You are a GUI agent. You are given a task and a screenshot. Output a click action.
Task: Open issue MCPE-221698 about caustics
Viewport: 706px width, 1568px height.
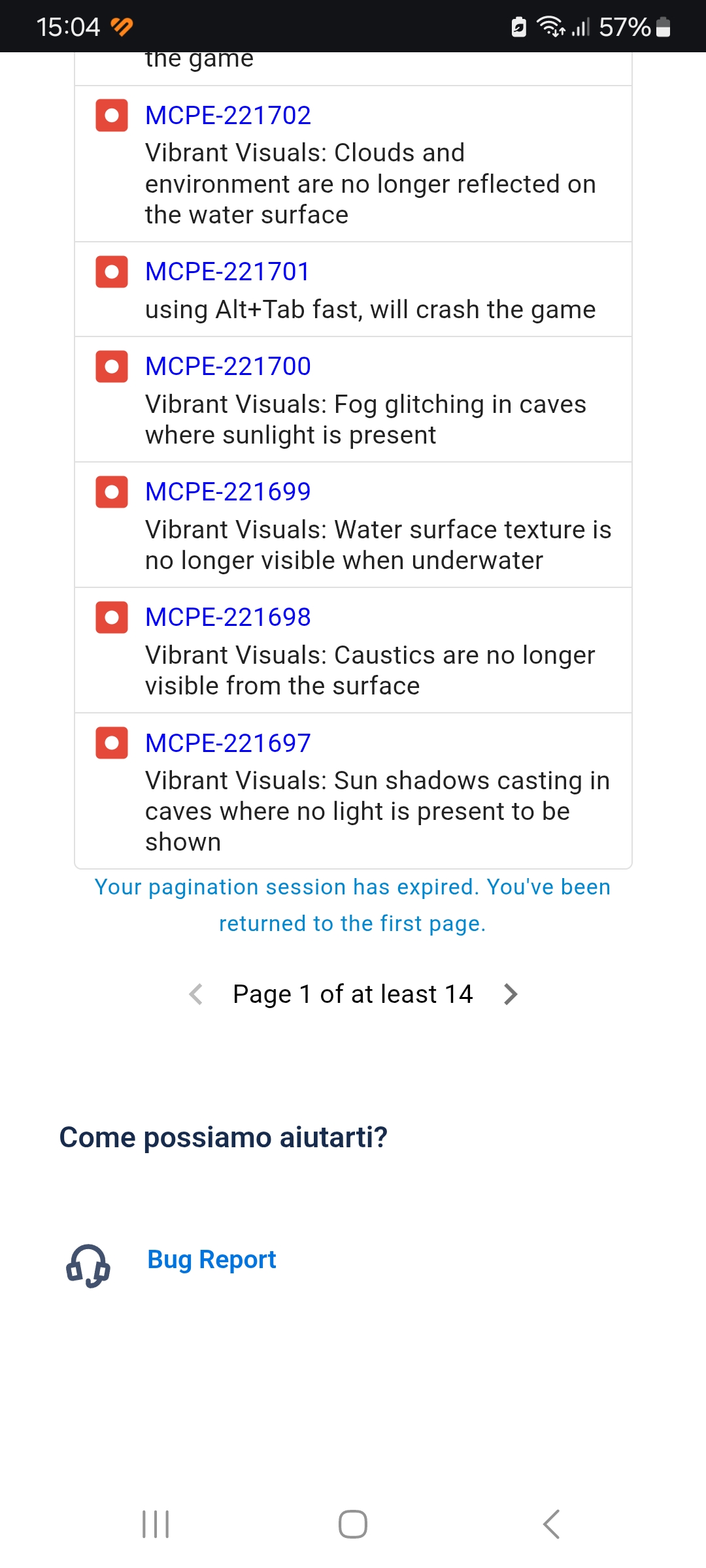point(227,617)
